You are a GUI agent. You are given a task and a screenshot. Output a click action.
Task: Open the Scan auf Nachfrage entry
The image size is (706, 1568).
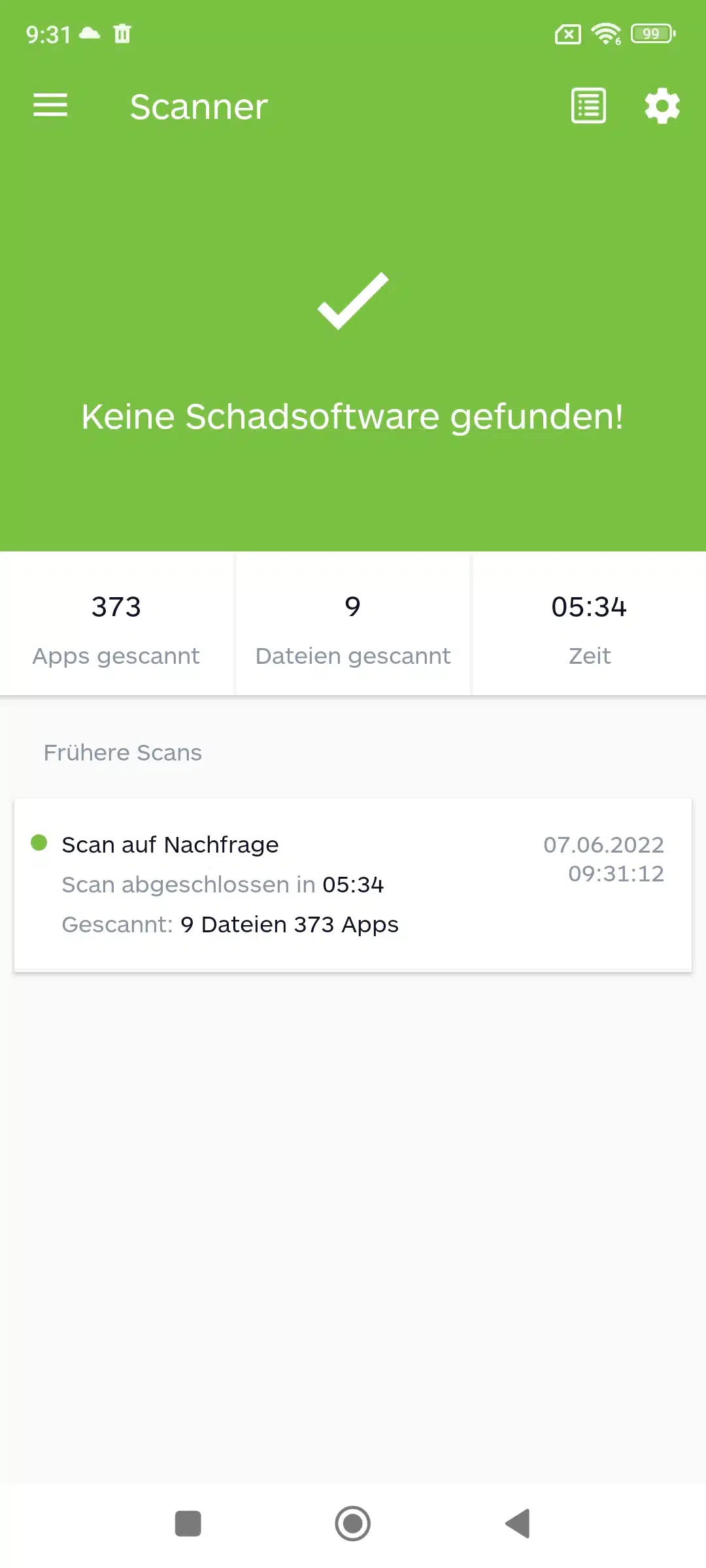coord(352,884)
